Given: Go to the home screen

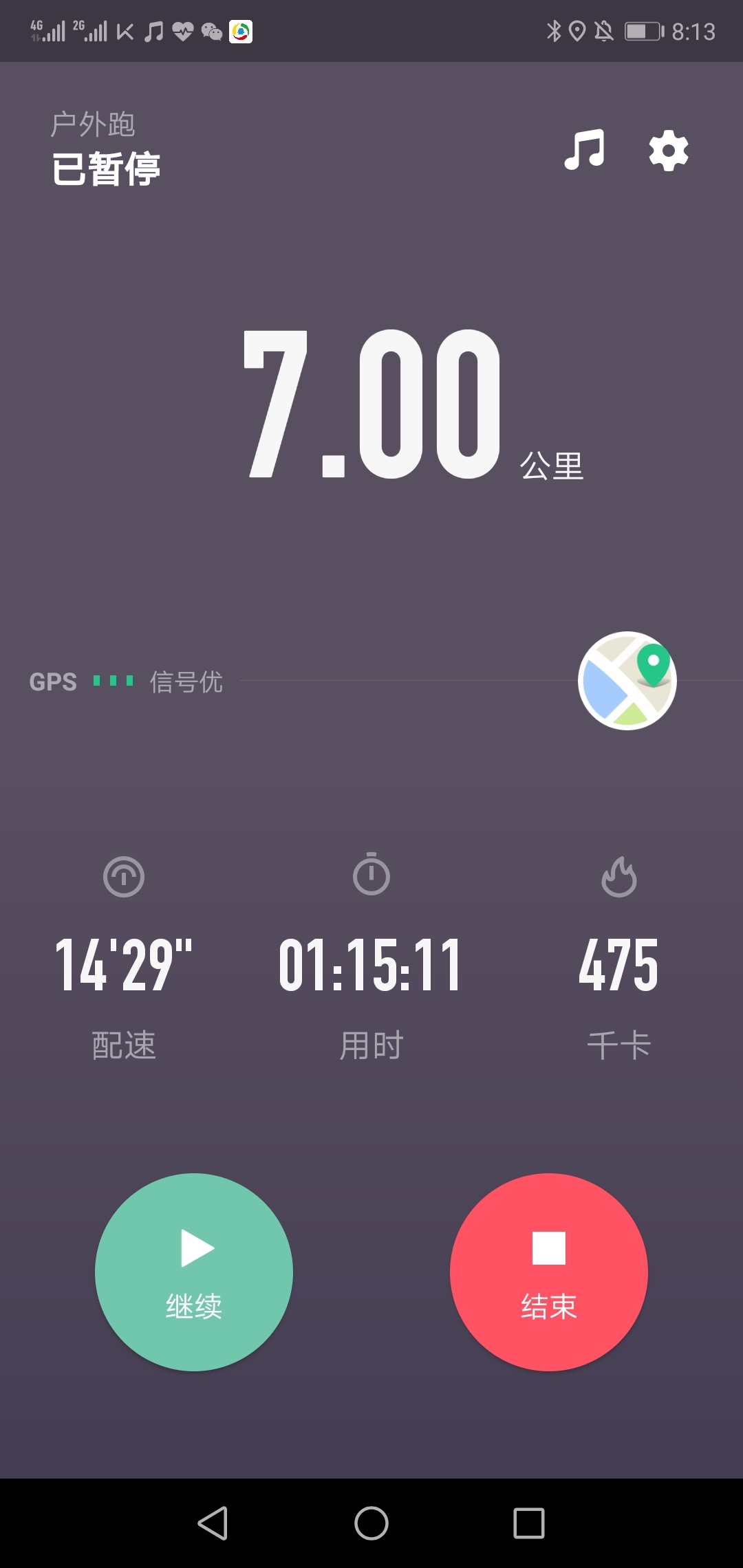Looking at the screenshot, I should point(371,1523).
